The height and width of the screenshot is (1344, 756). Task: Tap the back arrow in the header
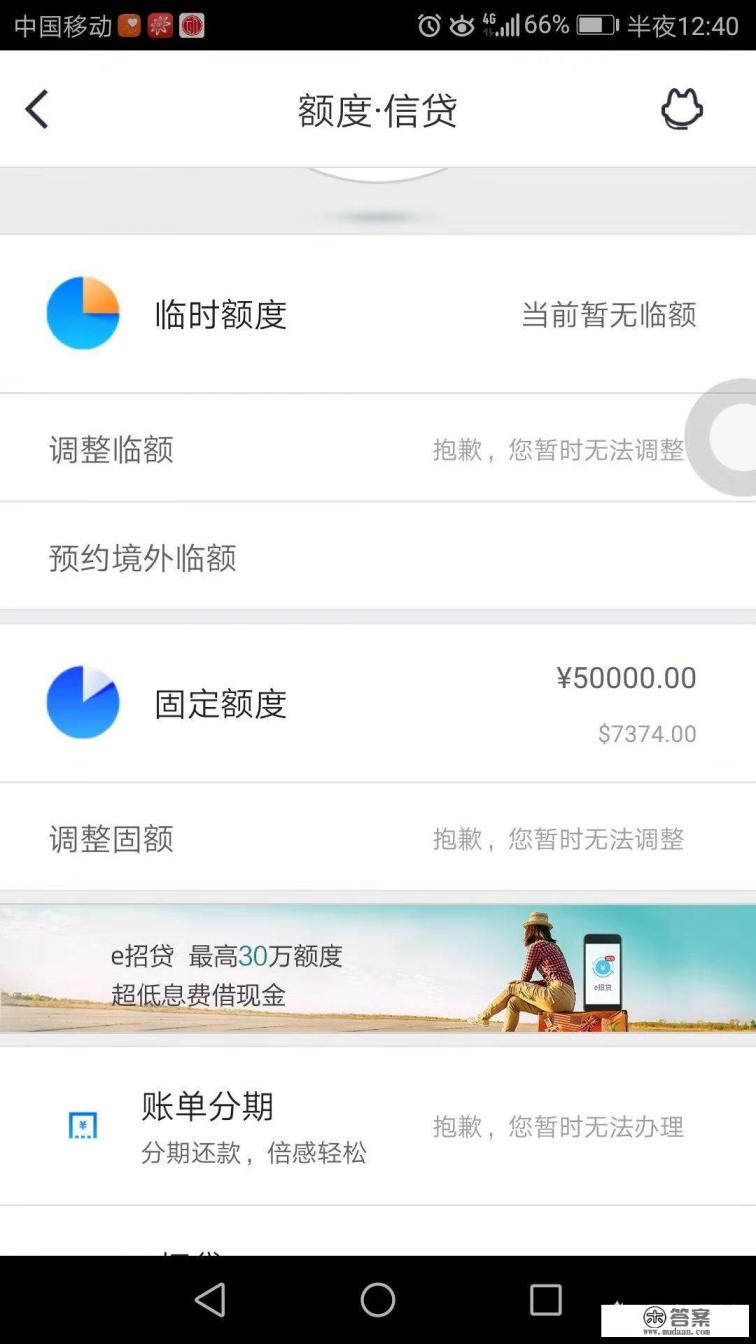[38, 108]
